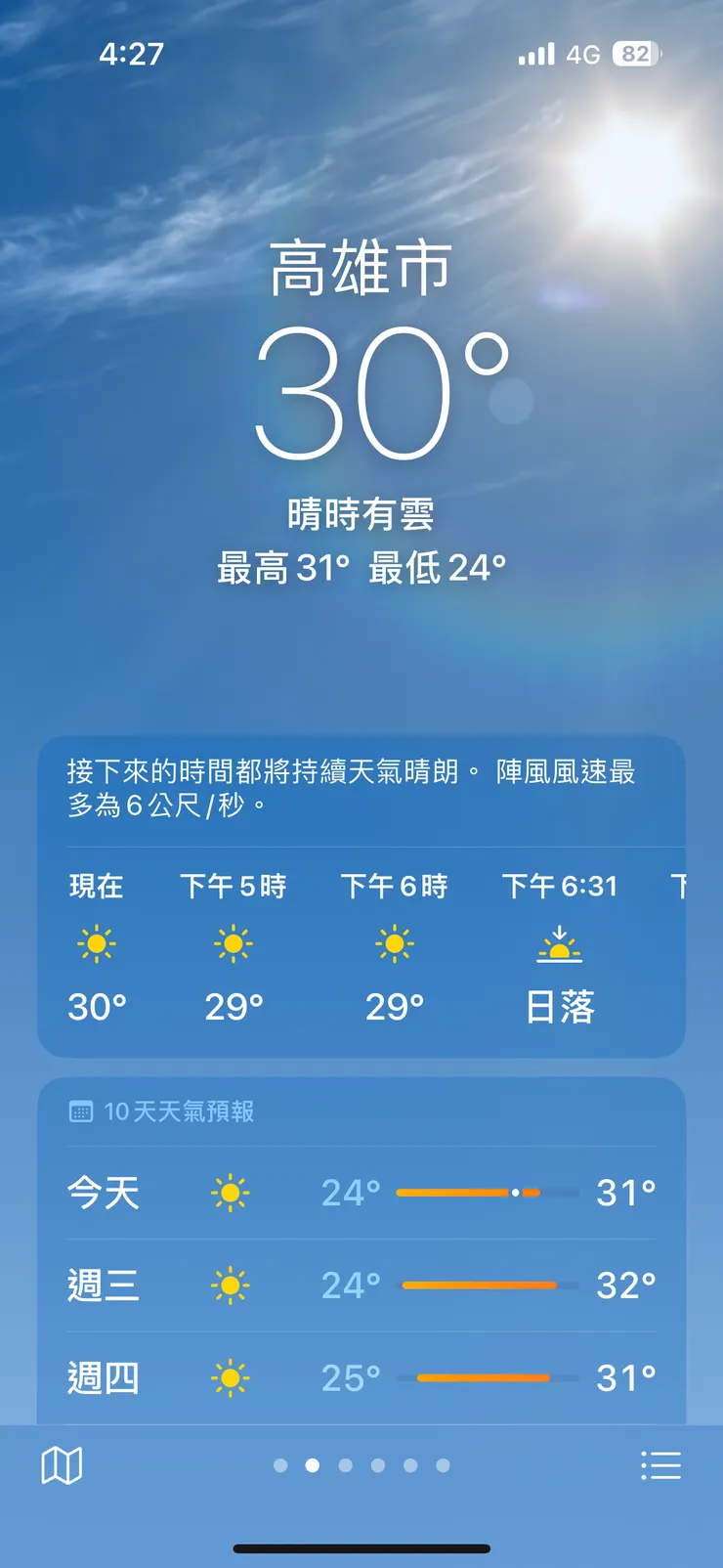Image resolution: width=723 pixels, height=1568 pixels.
Task: Select the first page dot indicator
Action: [x=279, y=1465]
